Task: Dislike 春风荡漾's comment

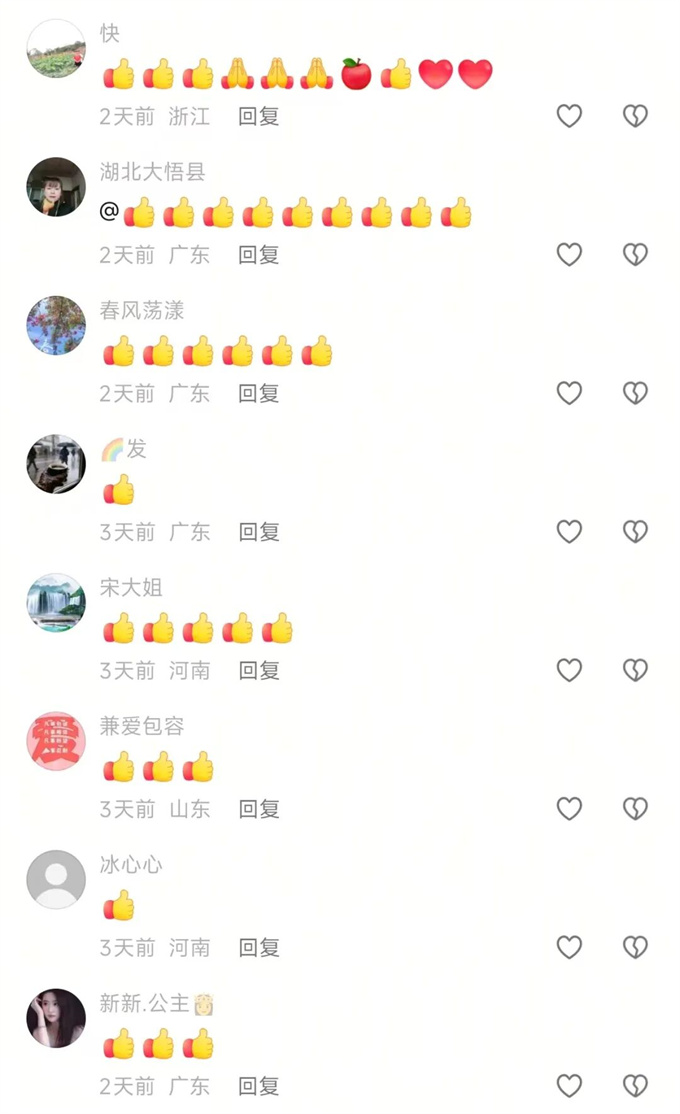Action: point(635,393)
